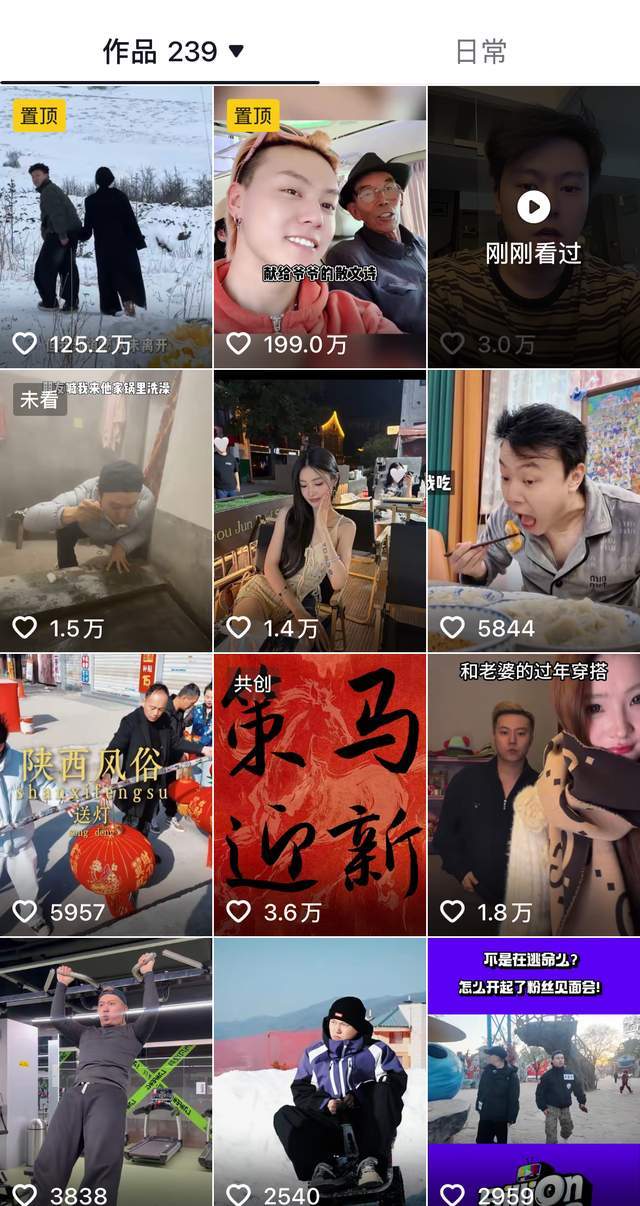Open the 未看 video with 1.5万 likes
Image resolution: width=640 pixels, height=1206 pixels.
click(106, 510)
